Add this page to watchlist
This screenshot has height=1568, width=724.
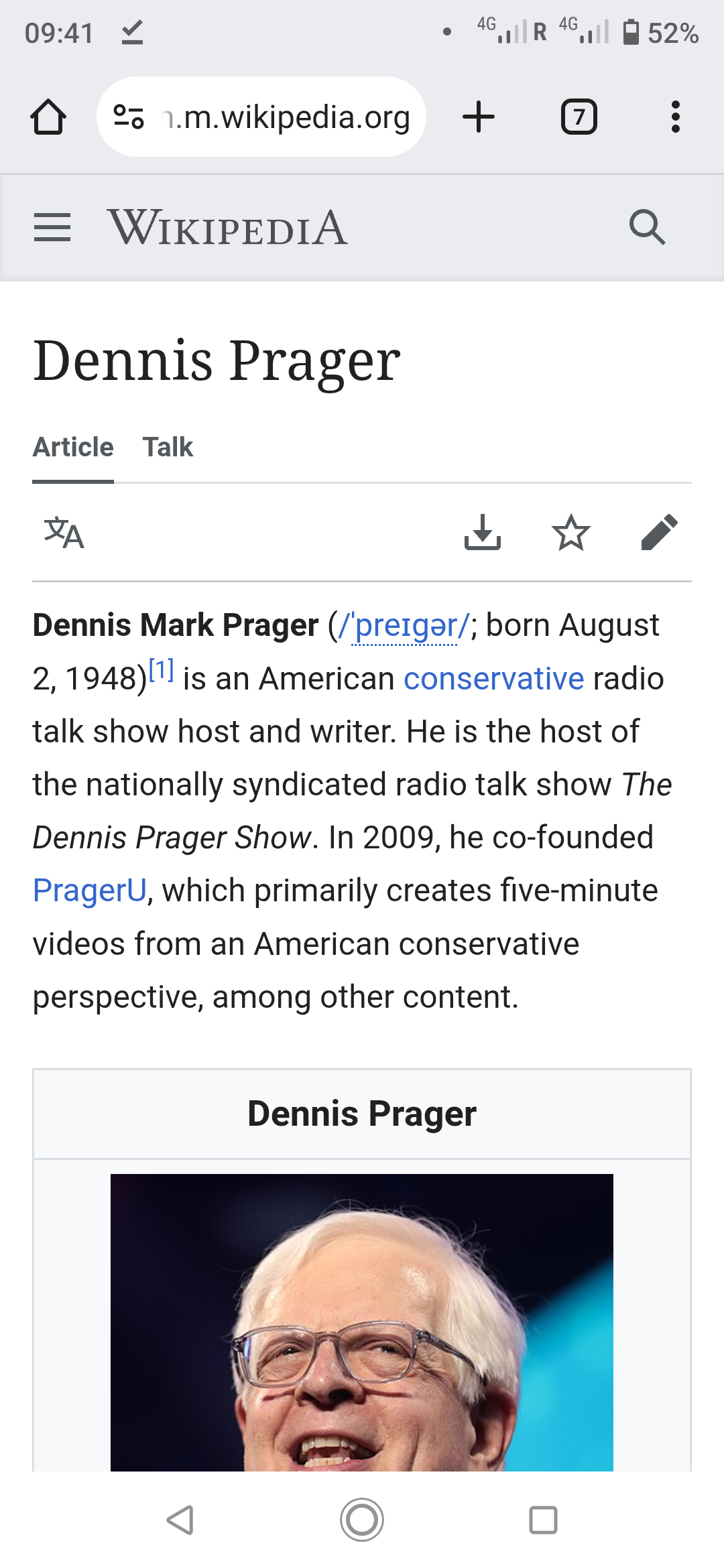tap(571, 533)
